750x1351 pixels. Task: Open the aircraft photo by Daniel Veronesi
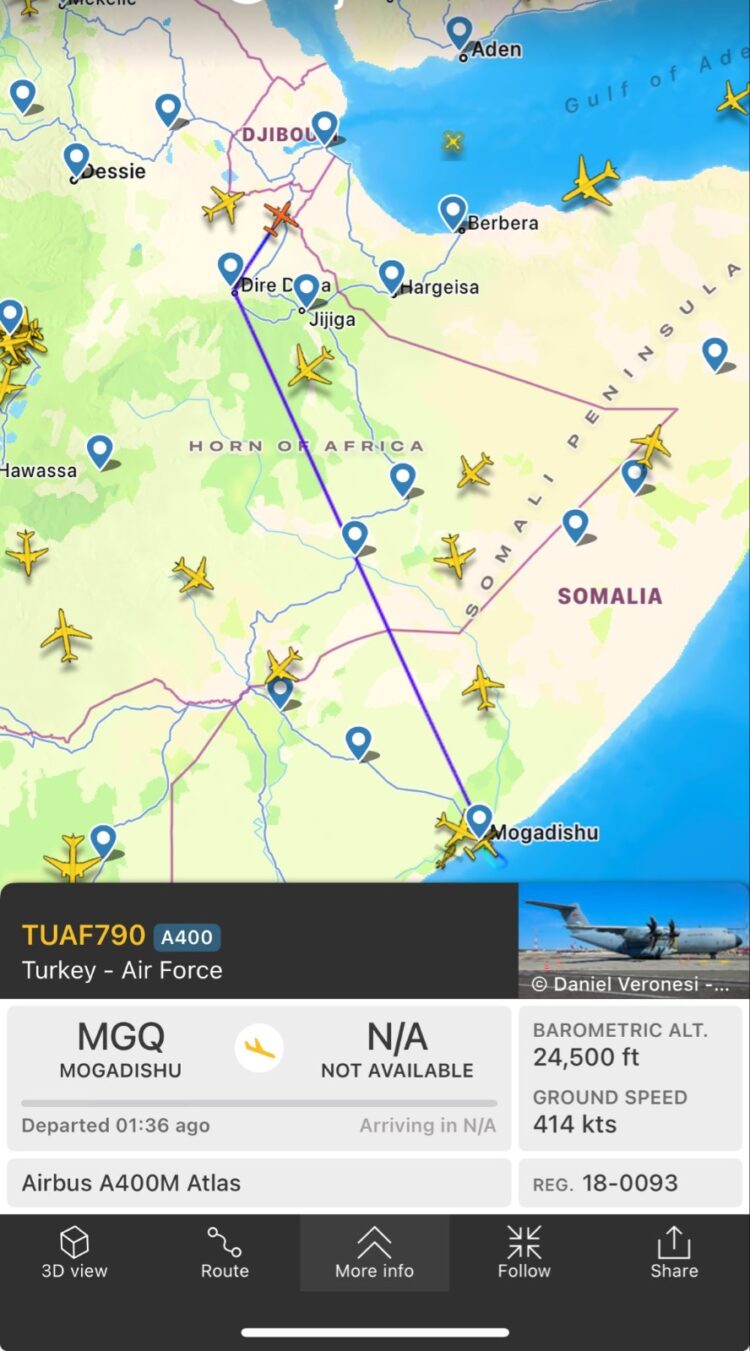[x=632, y=940]
